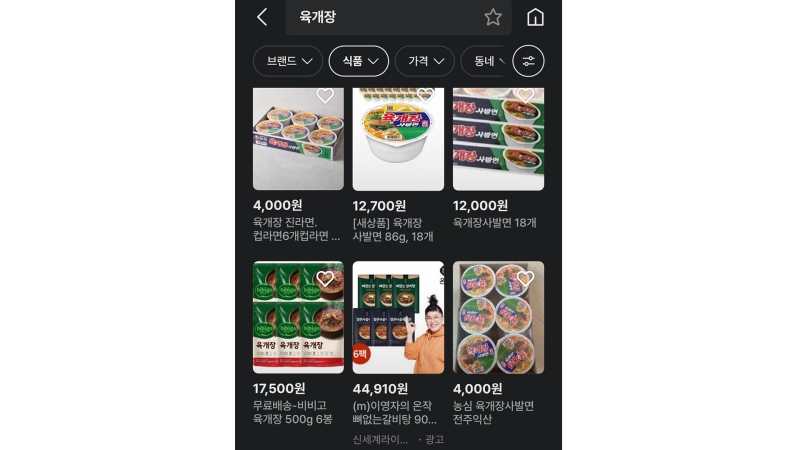
Task: Open the 12,000원 육개장사발면 18개 listing
Action: pos(498,140)
